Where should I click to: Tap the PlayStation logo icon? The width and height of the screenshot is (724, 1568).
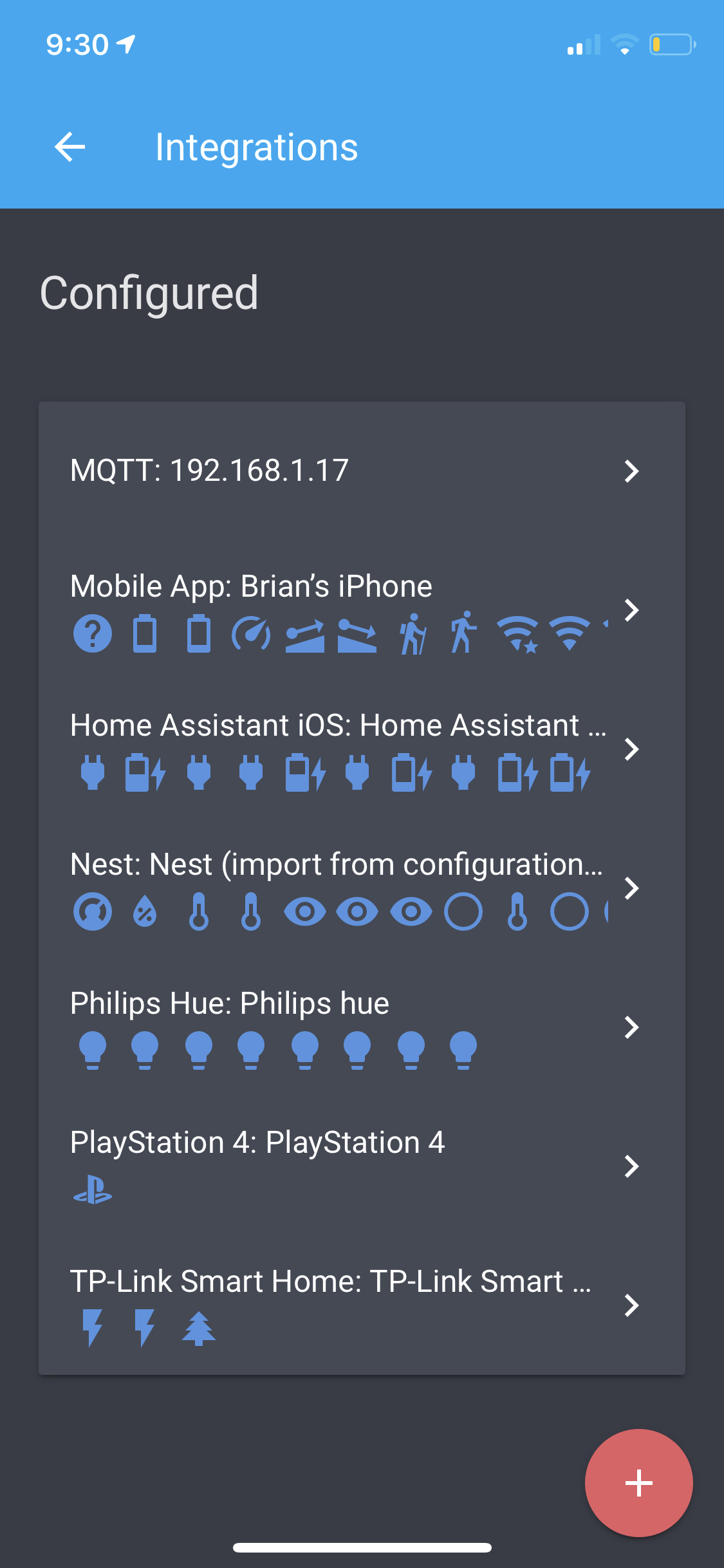pos(93,1190)
